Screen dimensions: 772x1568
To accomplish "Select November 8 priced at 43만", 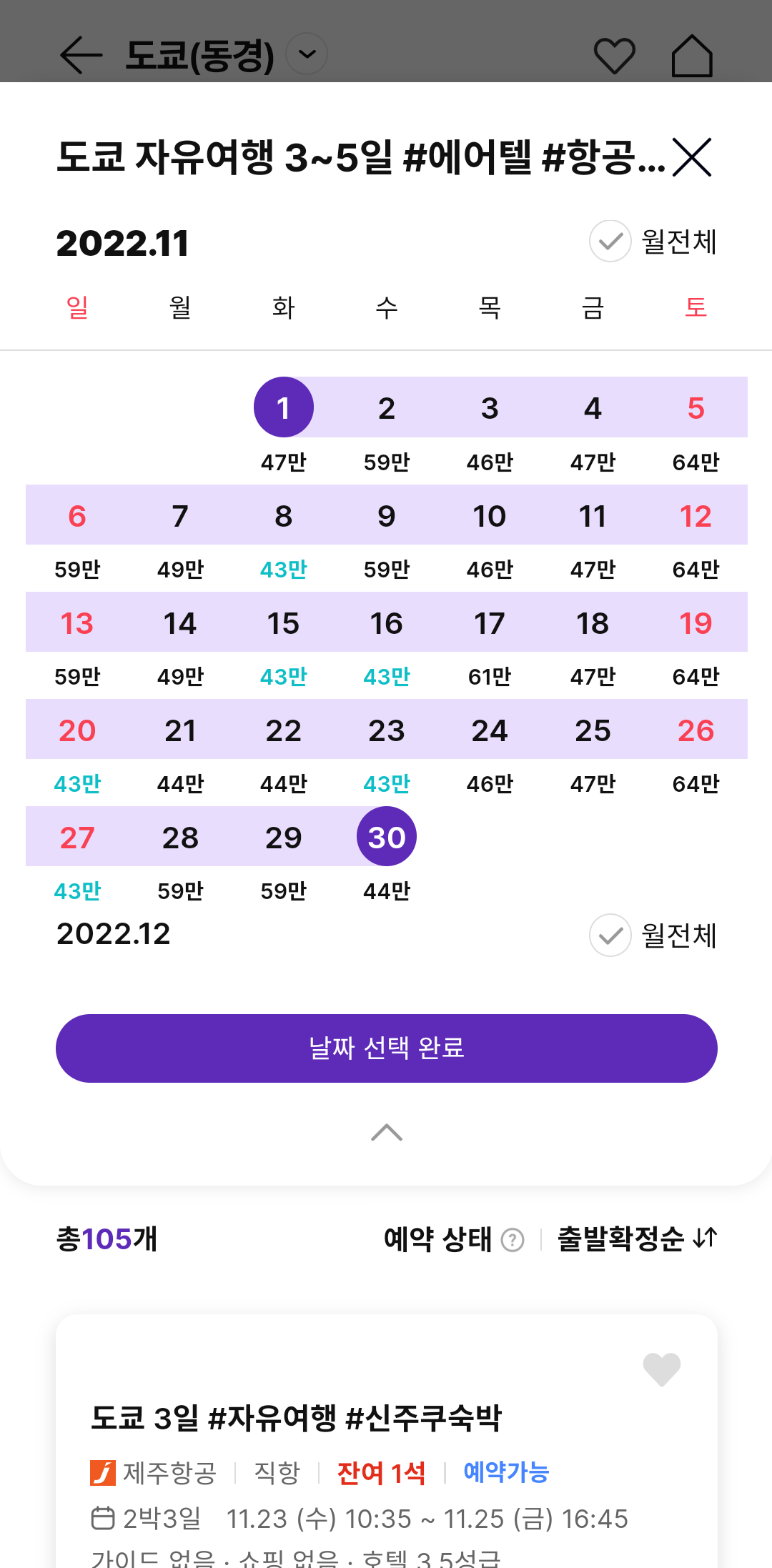I will click(283, 515).
